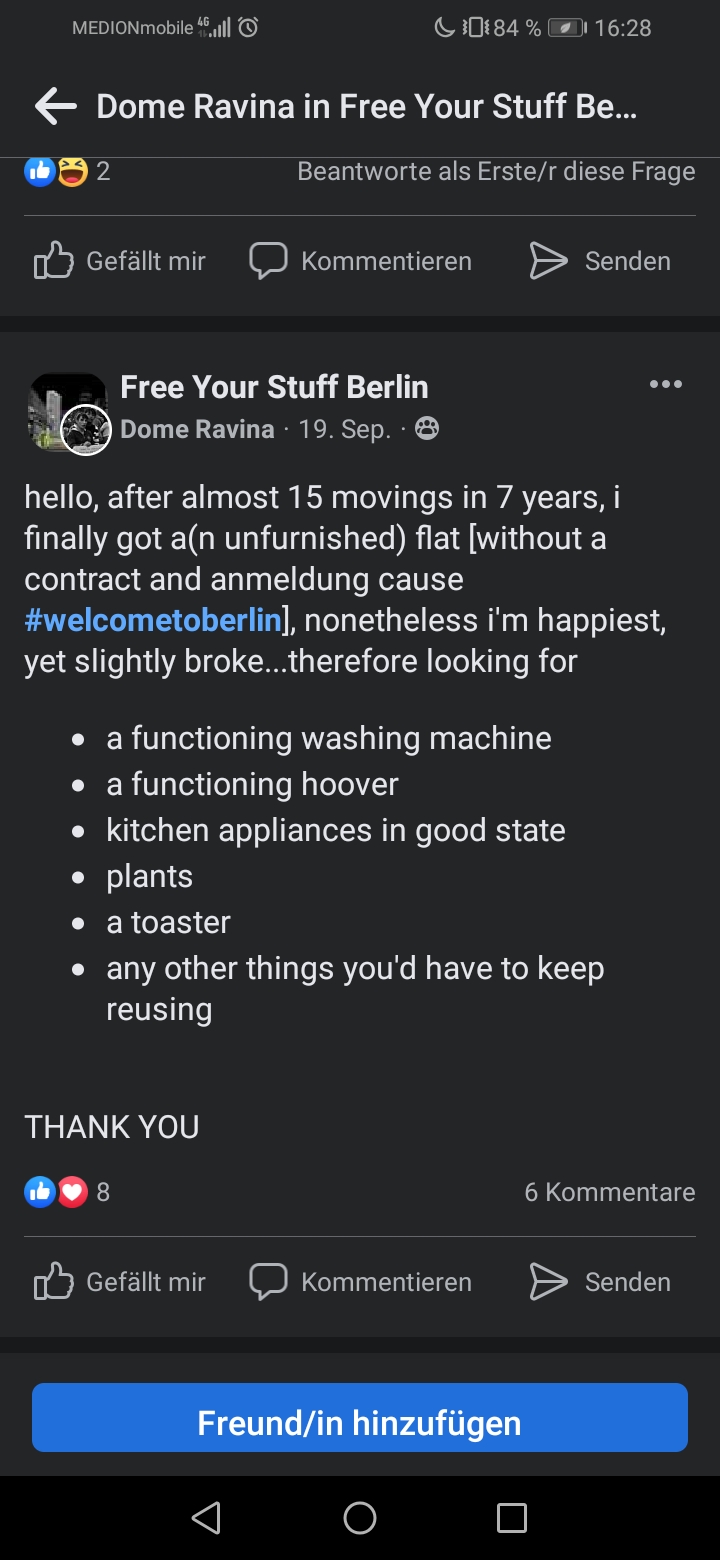Tap Senden on the upper post
The image size is (720, 1560).
coord(600,261)
